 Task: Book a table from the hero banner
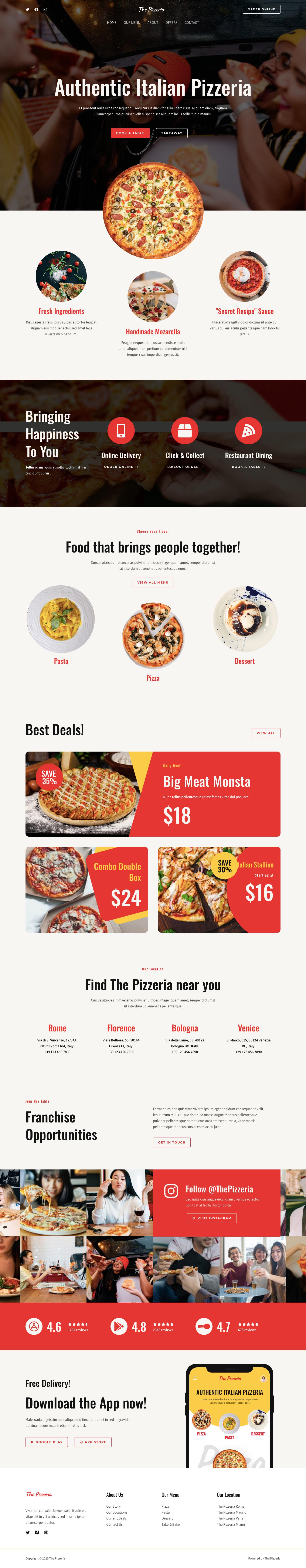(130, 133)
